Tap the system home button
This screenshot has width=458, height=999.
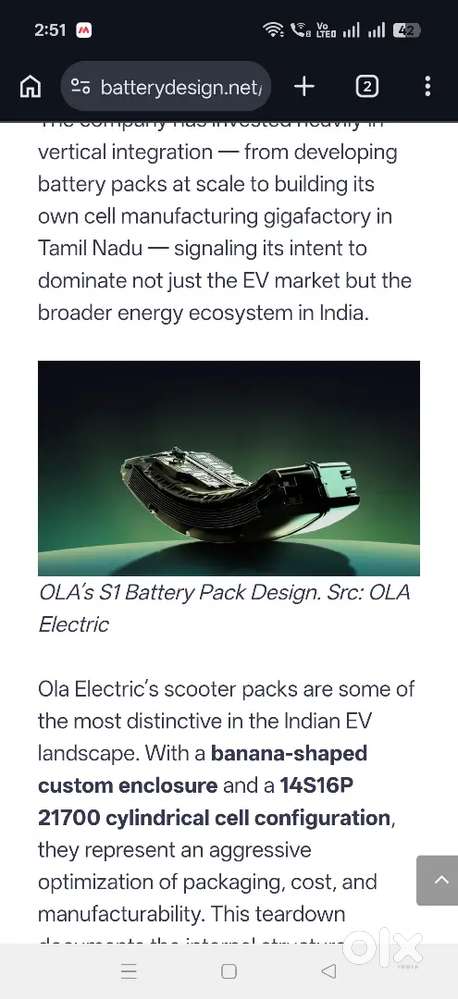pos(229,971)
